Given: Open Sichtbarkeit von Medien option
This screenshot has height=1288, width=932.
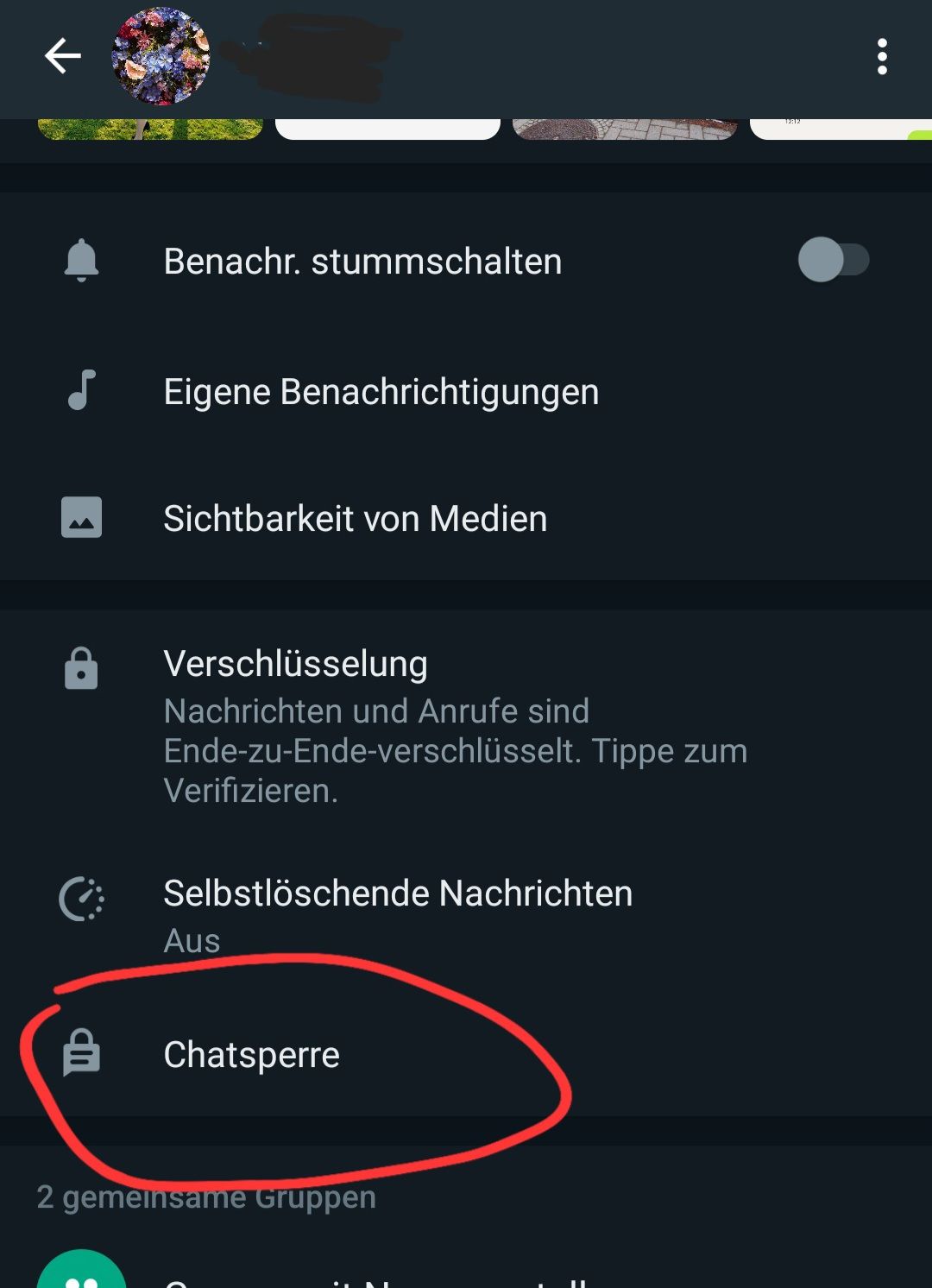Looking at the screenshot, I should (x=355, y=519).
